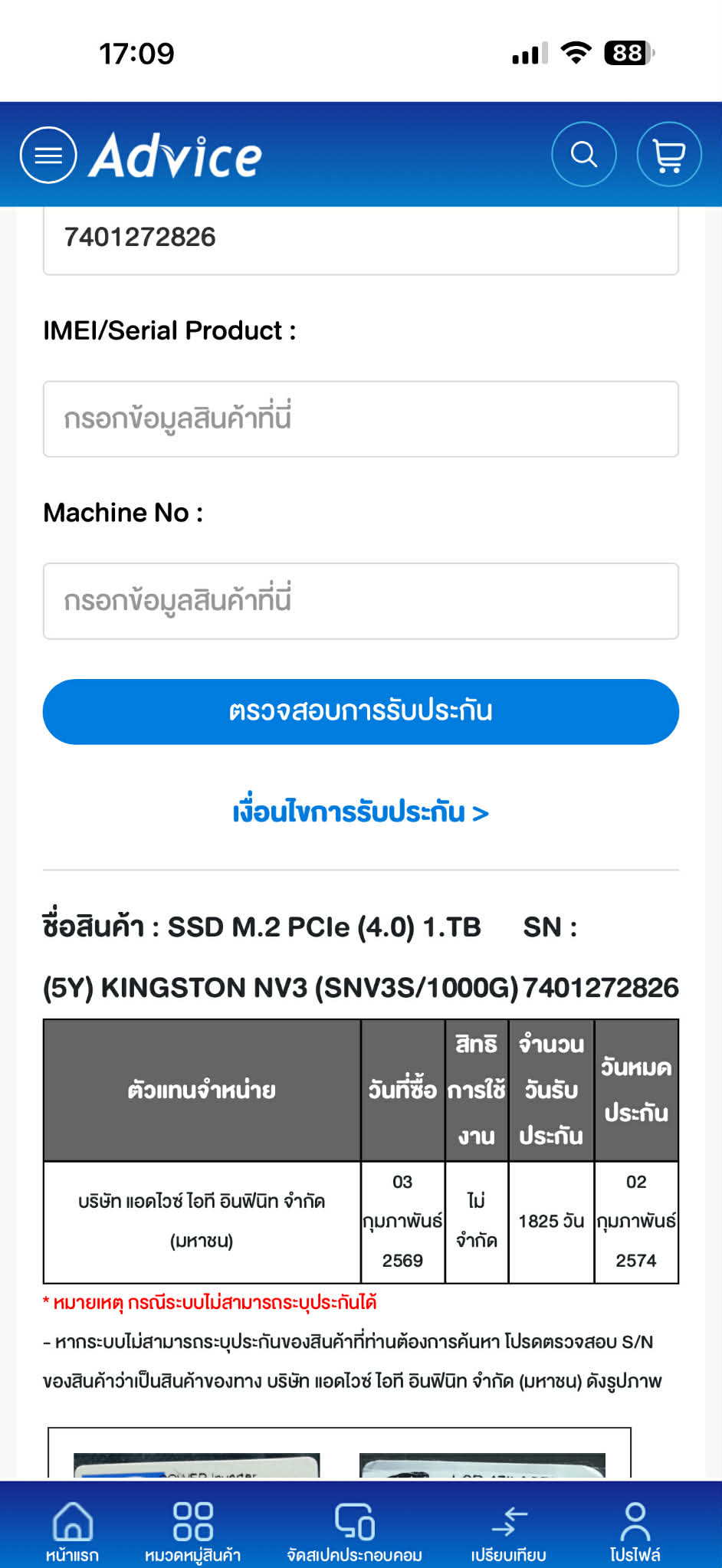Open the เงื่อนไขการรับประกัน link

[360, 812]
